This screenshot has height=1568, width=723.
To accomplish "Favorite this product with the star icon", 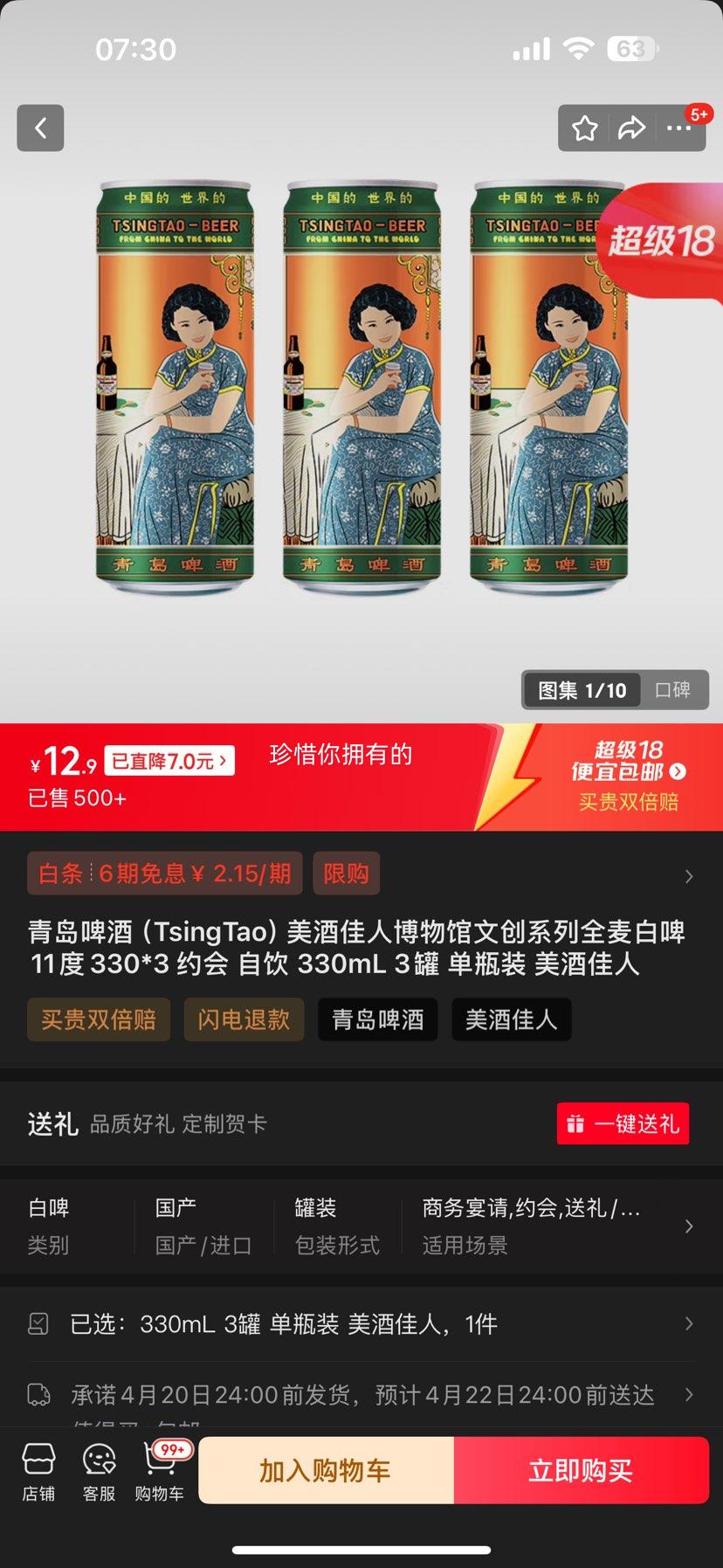I will pos(583,128).
